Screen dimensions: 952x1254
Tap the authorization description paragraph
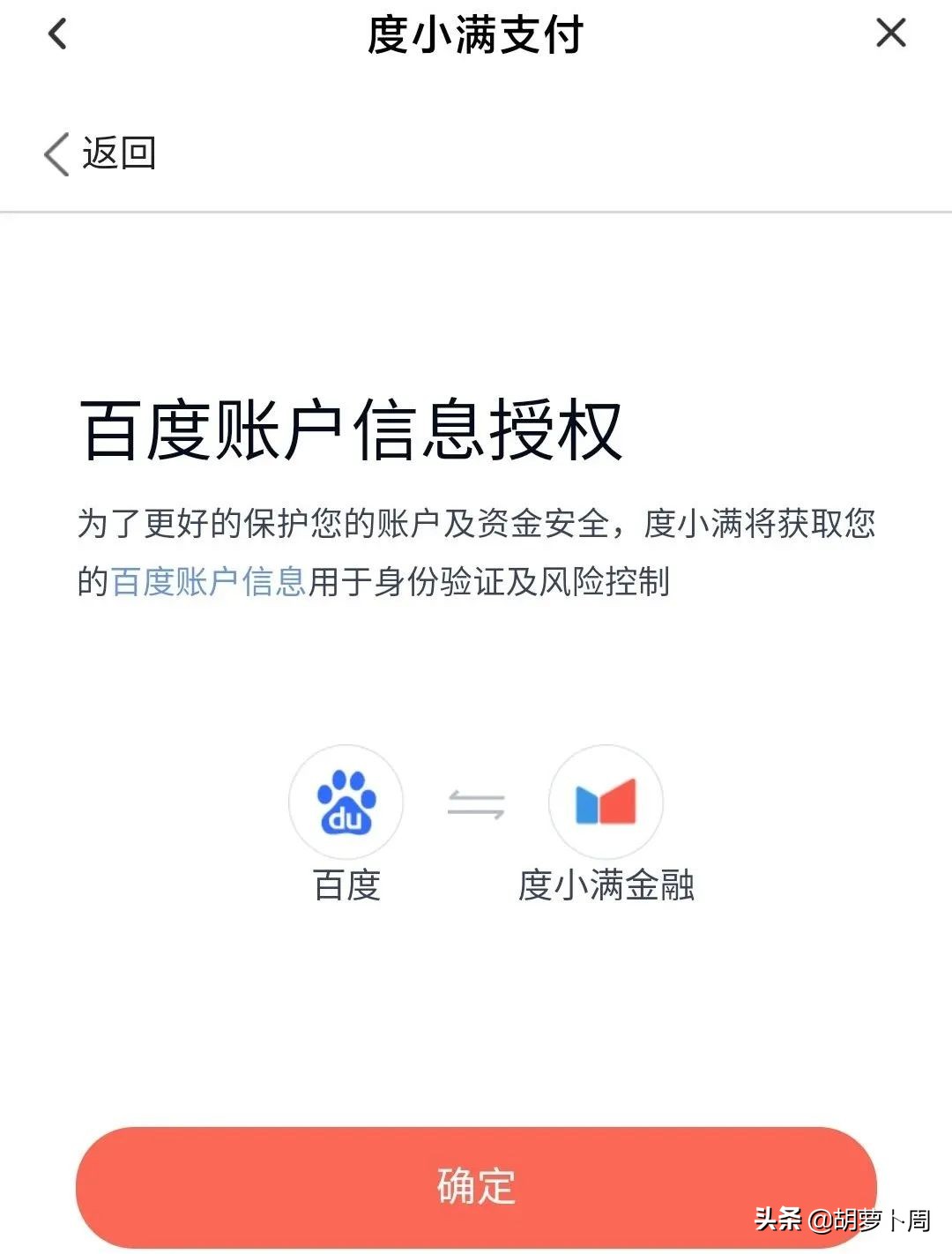tap(476, 551)
